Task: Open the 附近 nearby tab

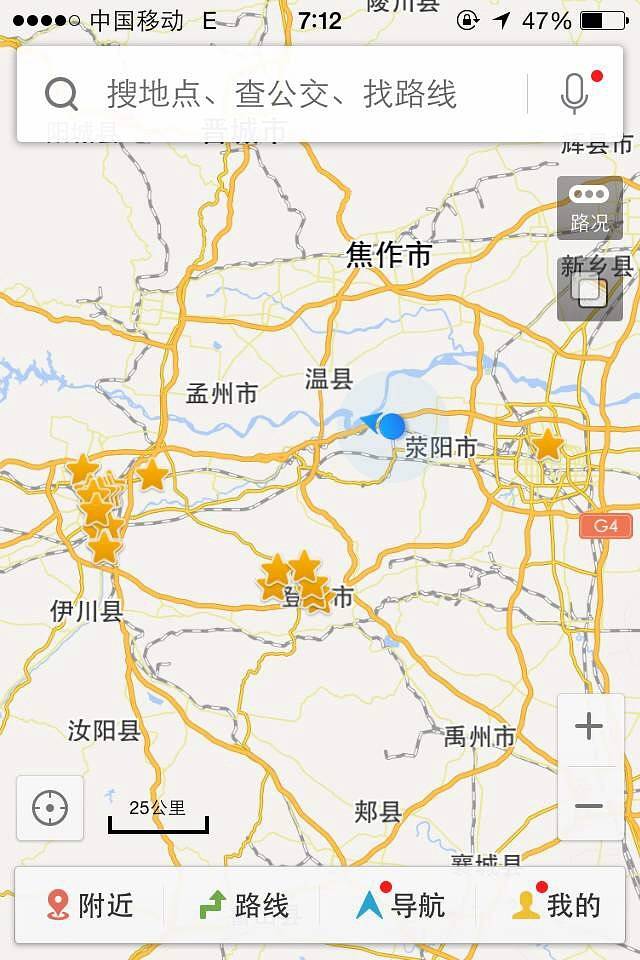Action: (90, 905)
